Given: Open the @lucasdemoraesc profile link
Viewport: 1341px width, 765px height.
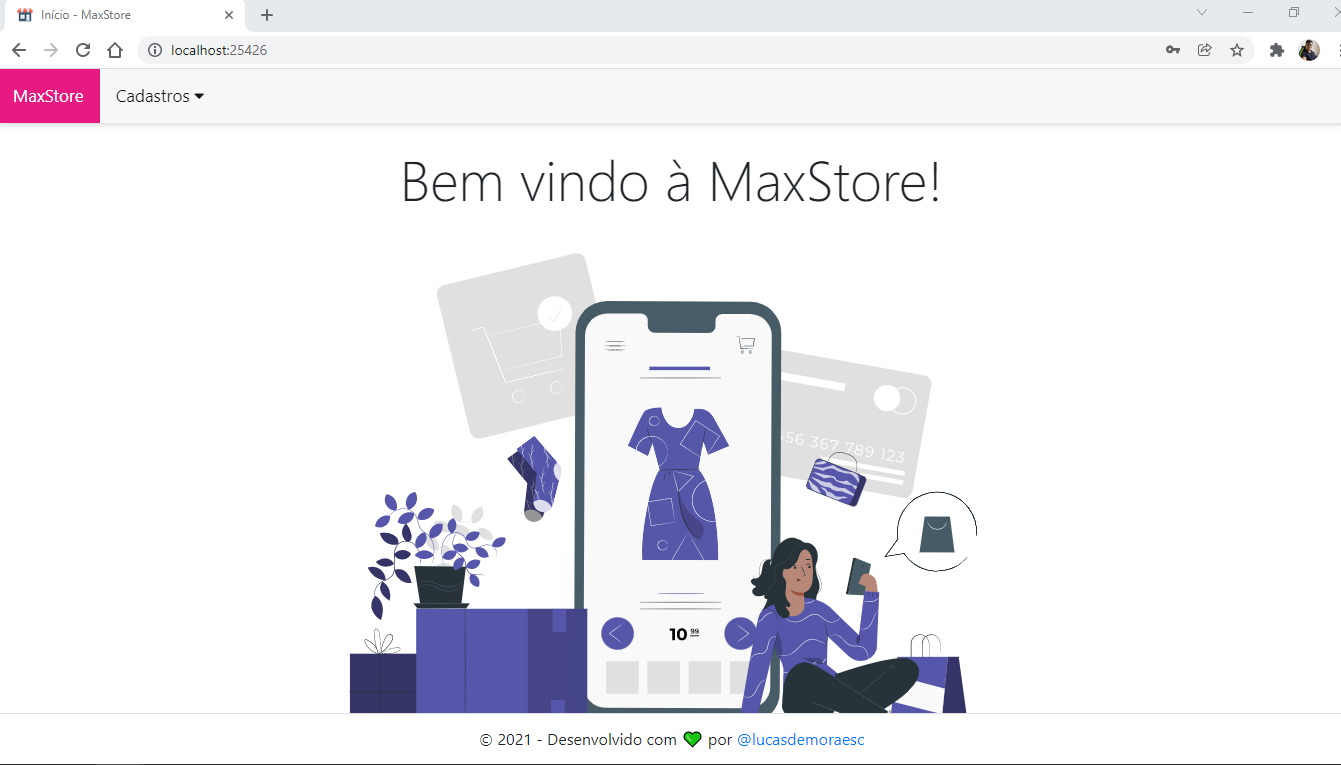Looking at the screenshot, I should [800, 740].
